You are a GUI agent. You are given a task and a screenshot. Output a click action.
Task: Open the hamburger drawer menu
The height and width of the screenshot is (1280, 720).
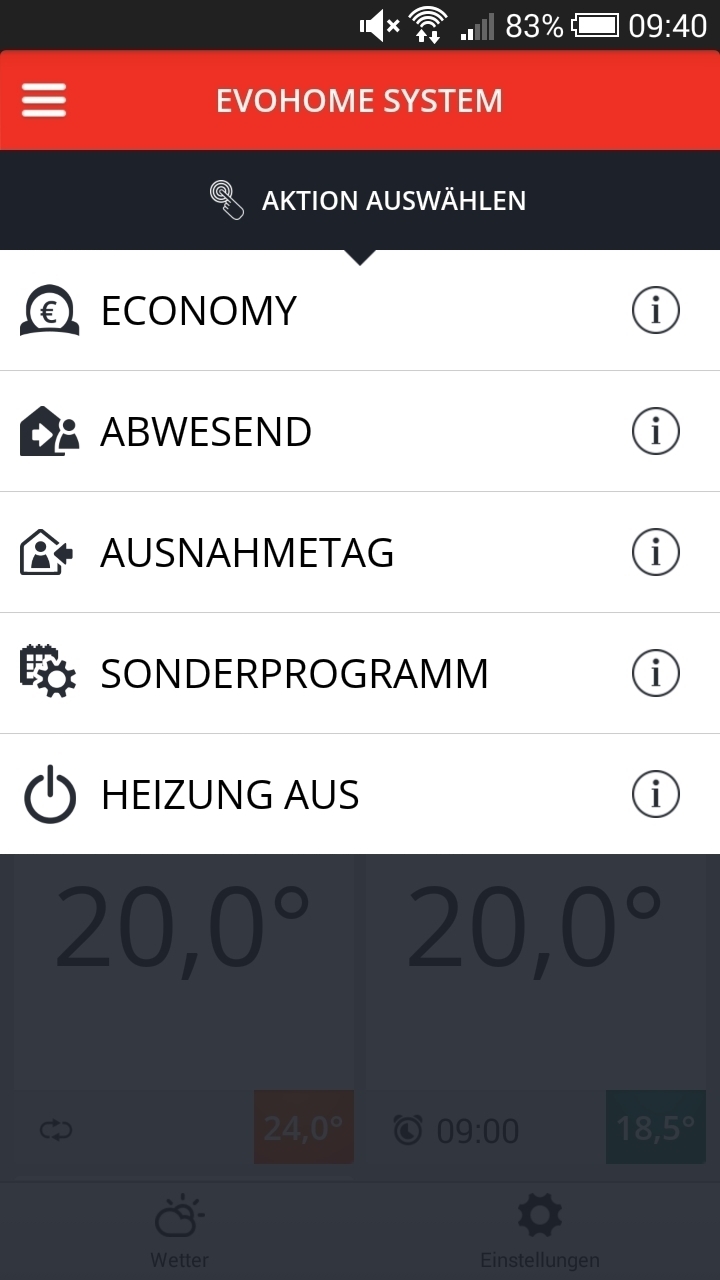(44, 100)
